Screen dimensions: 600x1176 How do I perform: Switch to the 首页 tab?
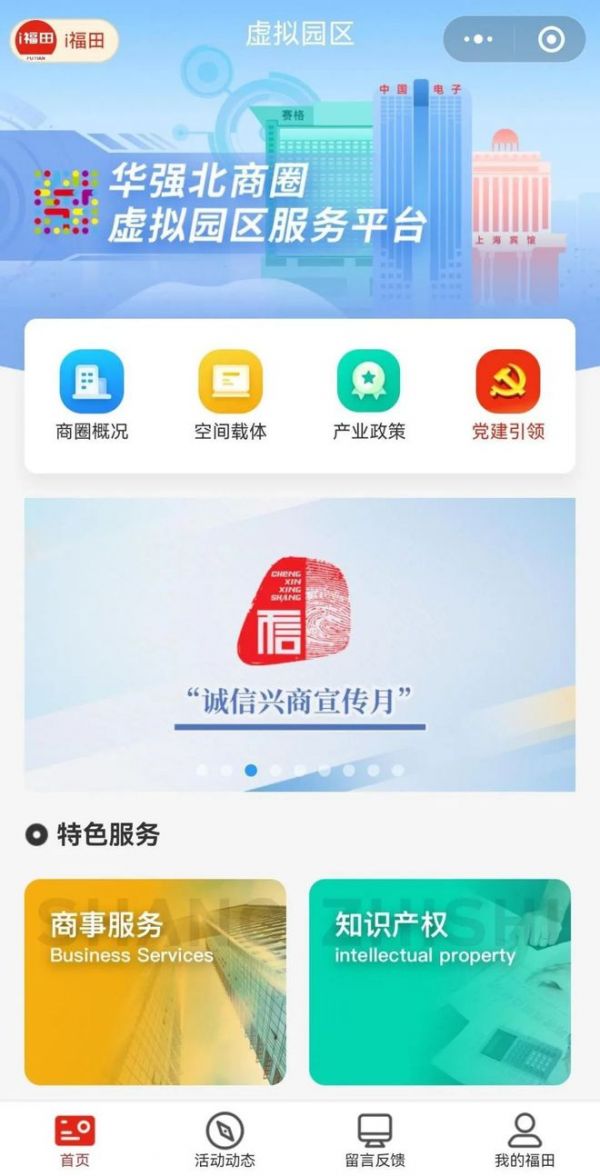74,1140
